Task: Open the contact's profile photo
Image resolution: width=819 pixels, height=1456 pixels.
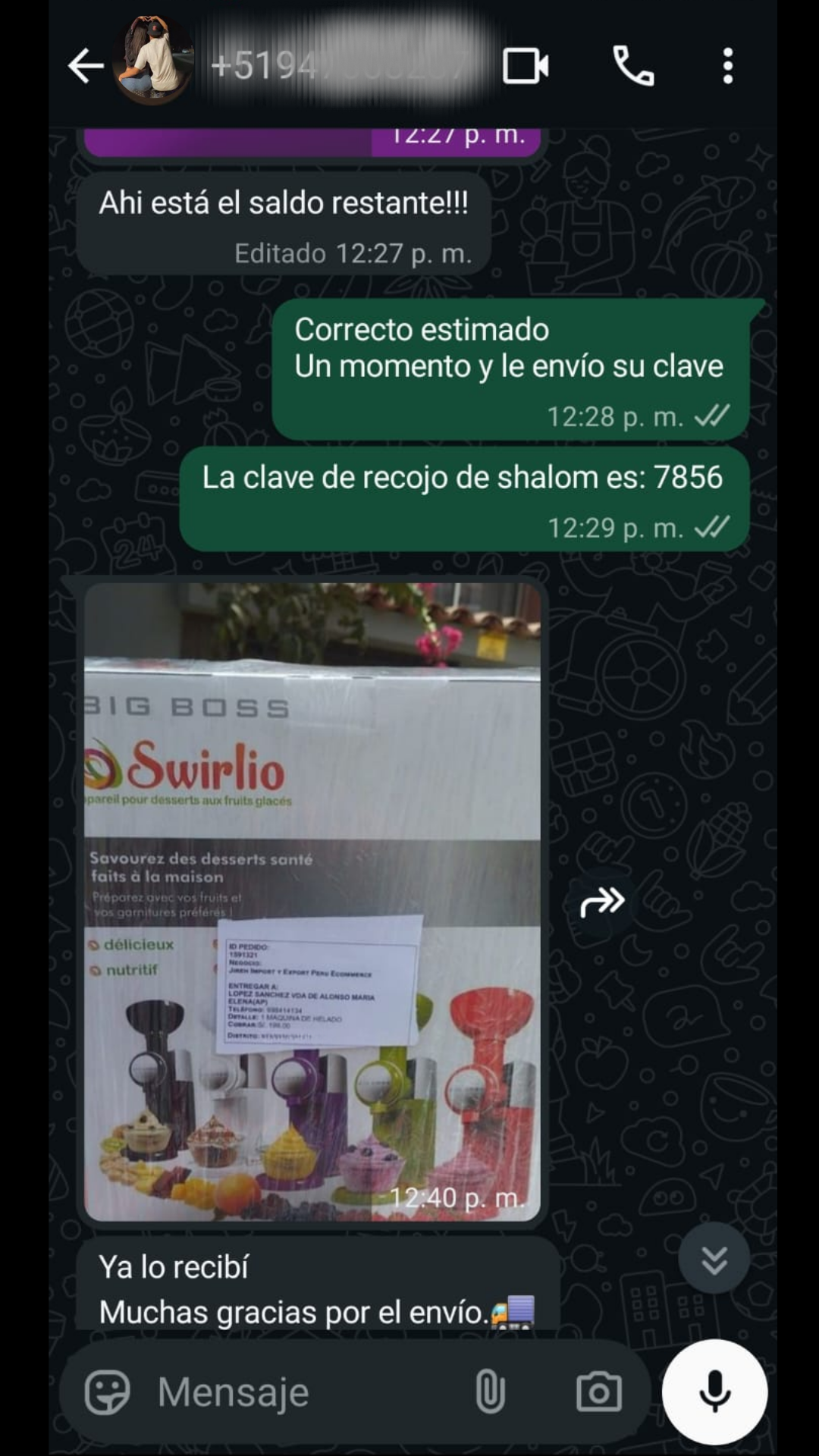Action: pos(153,62)
